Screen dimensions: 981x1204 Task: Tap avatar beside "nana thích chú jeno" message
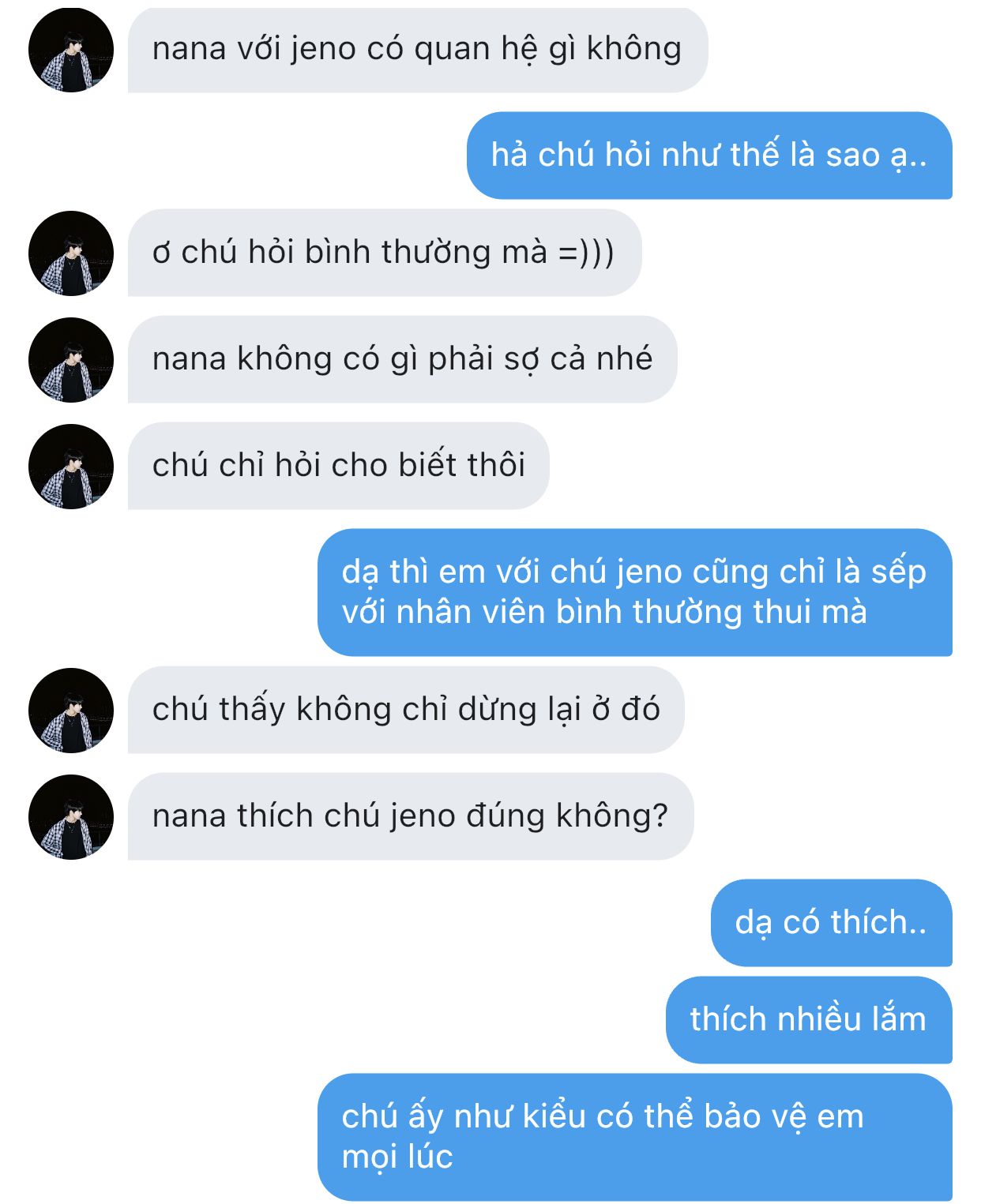(71, 817)
